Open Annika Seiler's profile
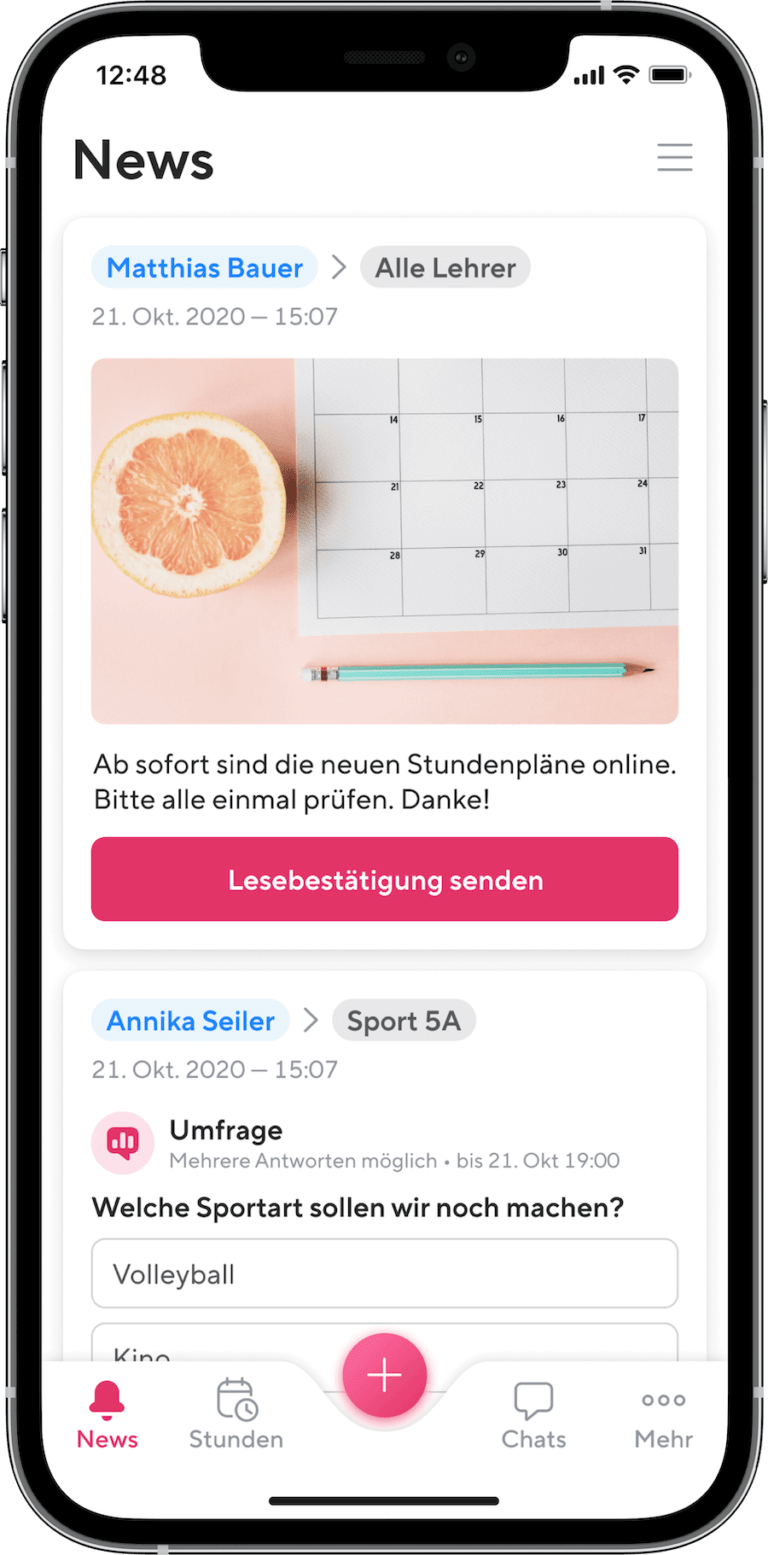Viewport: 768px width, 1555px height. tap(190, 1020)
